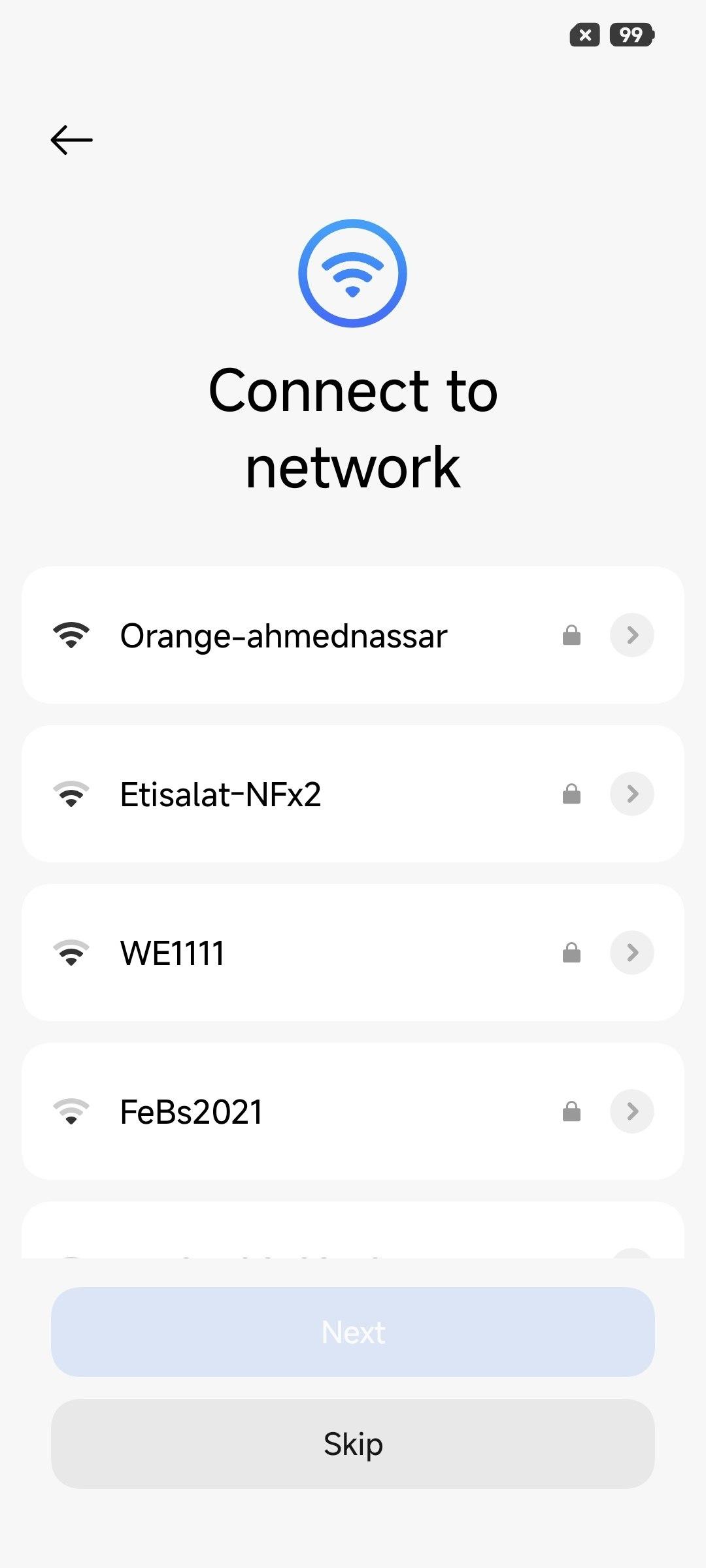
Task: Go back using the arrow icon
Action: pos(71,140)
